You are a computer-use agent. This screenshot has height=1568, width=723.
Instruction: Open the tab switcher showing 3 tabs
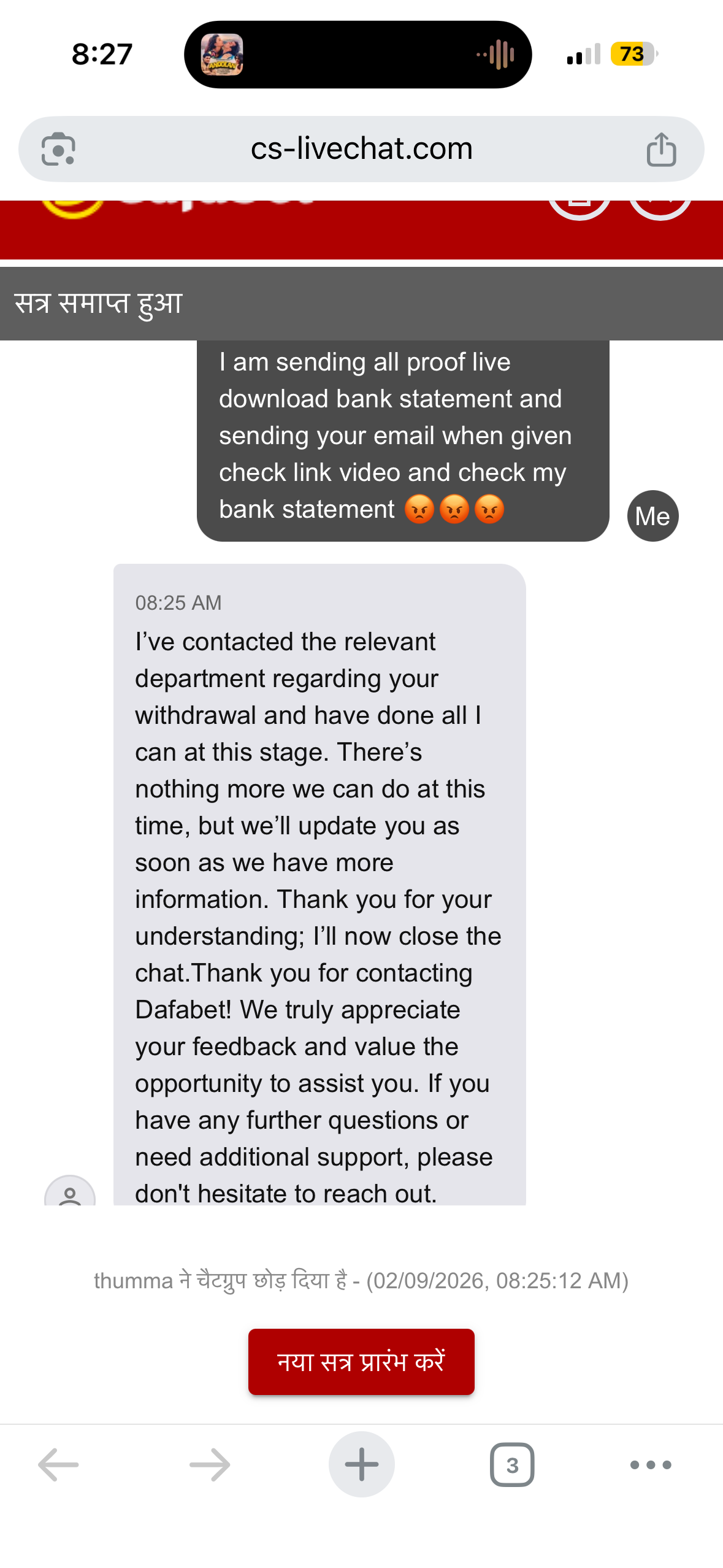coord(512,1464)
